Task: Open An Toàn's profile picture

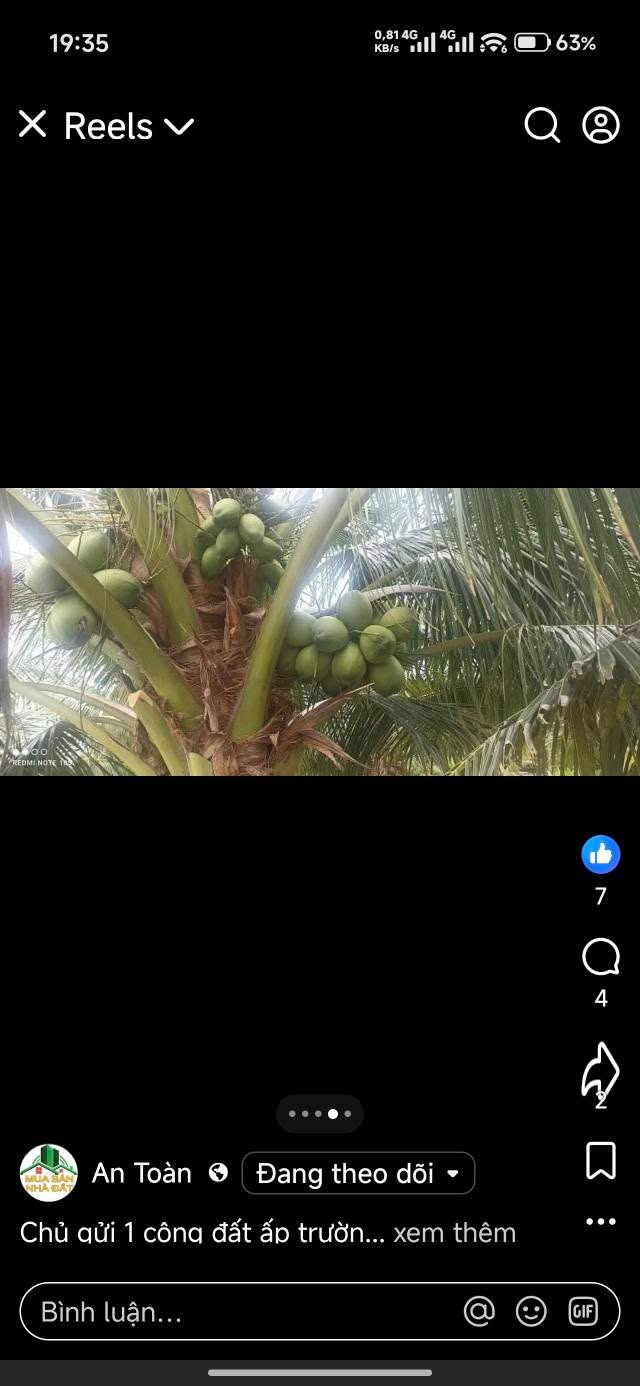Action: (x=49, y=1173)
